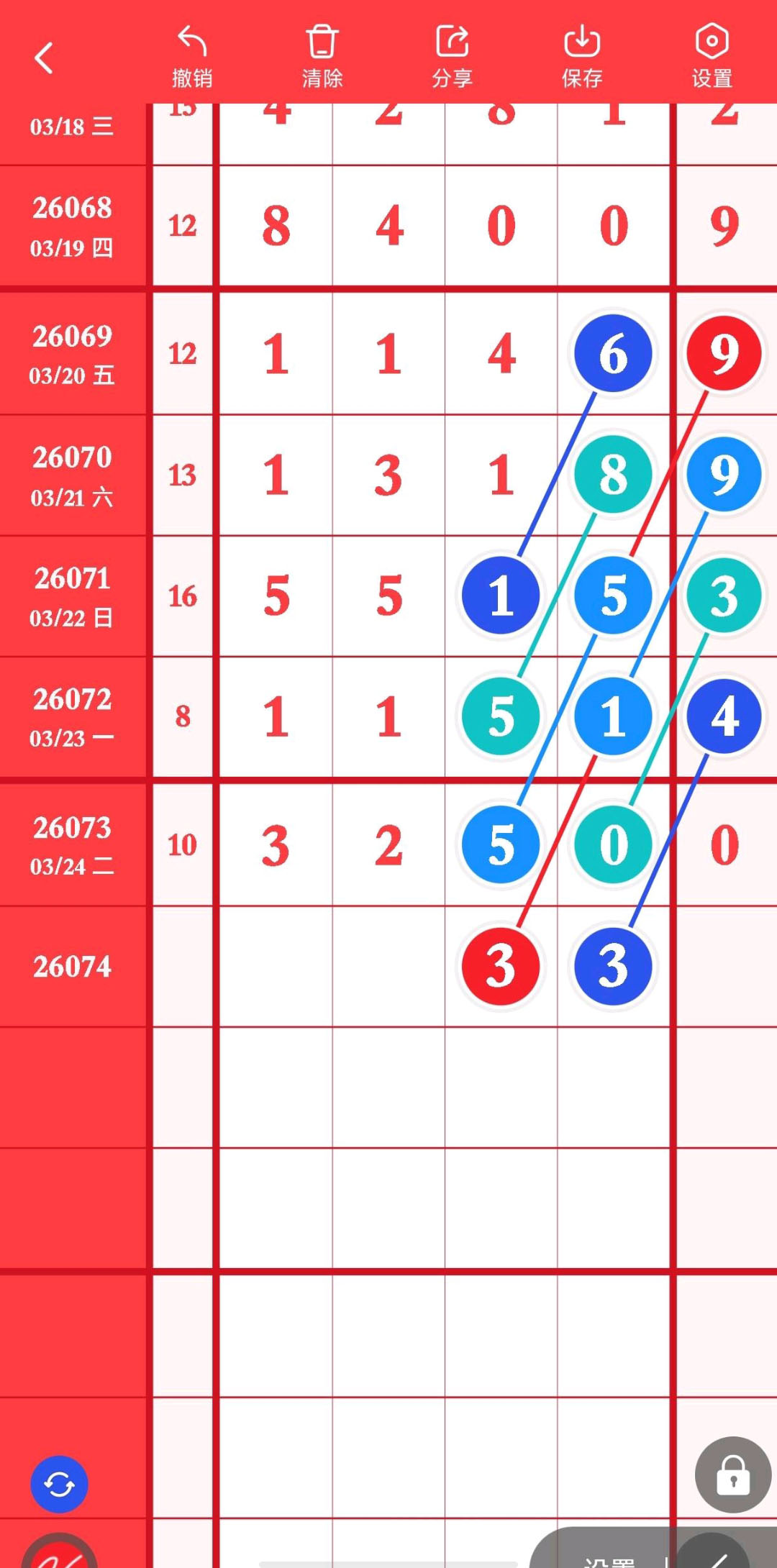Image resolution: width=777 pixels, height=1568 pixels.
Task: Open 设置 in the top toolbar
Action: pos(712,57)
